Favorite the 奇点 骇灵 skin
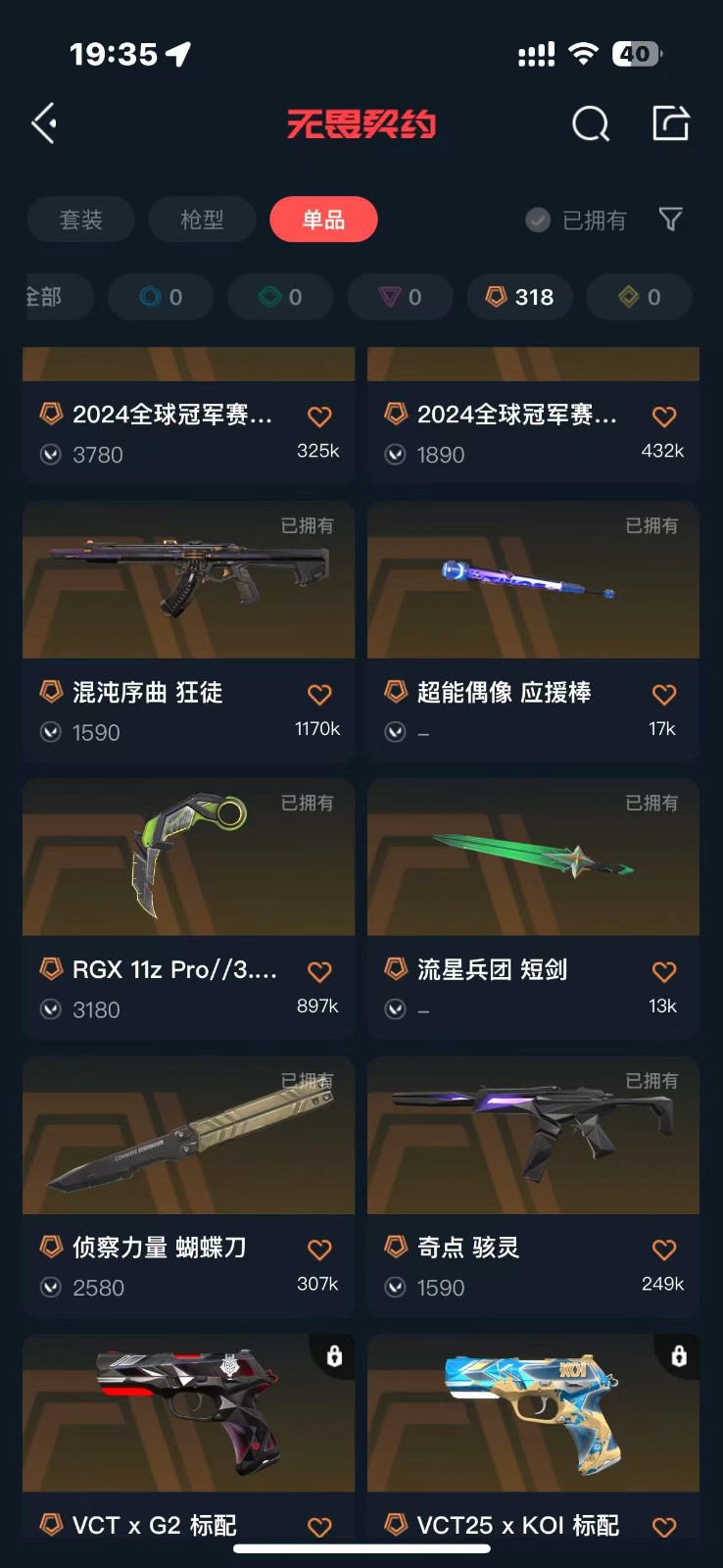The width and height of the screenshot is (723, 1568). (x=664, y=1249)
